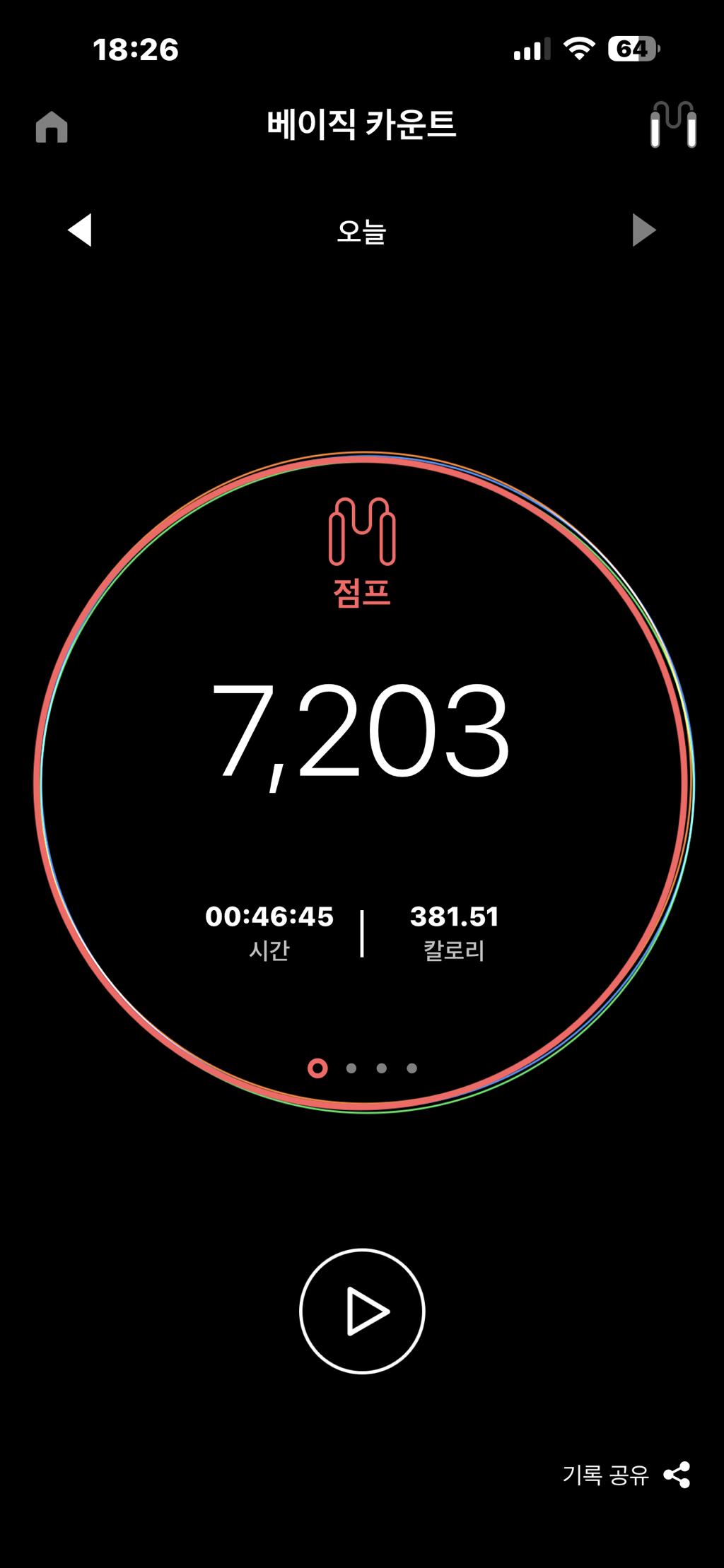This screenshot has height=1568, width=724.
Task: Click the Wi-Fi icon in the status bar
Action: (x=578, y=47)
